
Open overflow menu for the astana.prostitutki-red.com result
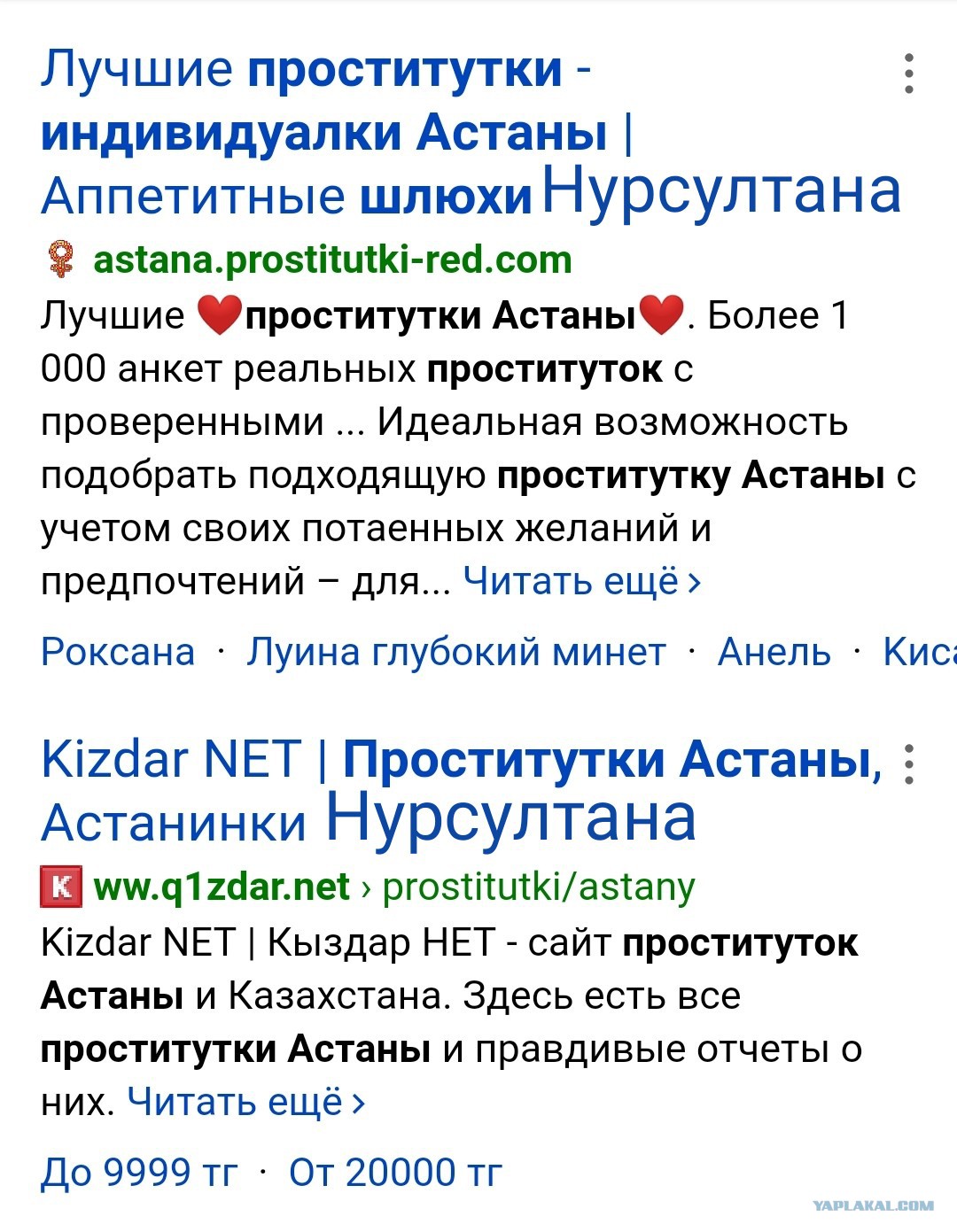coord(908,74)
